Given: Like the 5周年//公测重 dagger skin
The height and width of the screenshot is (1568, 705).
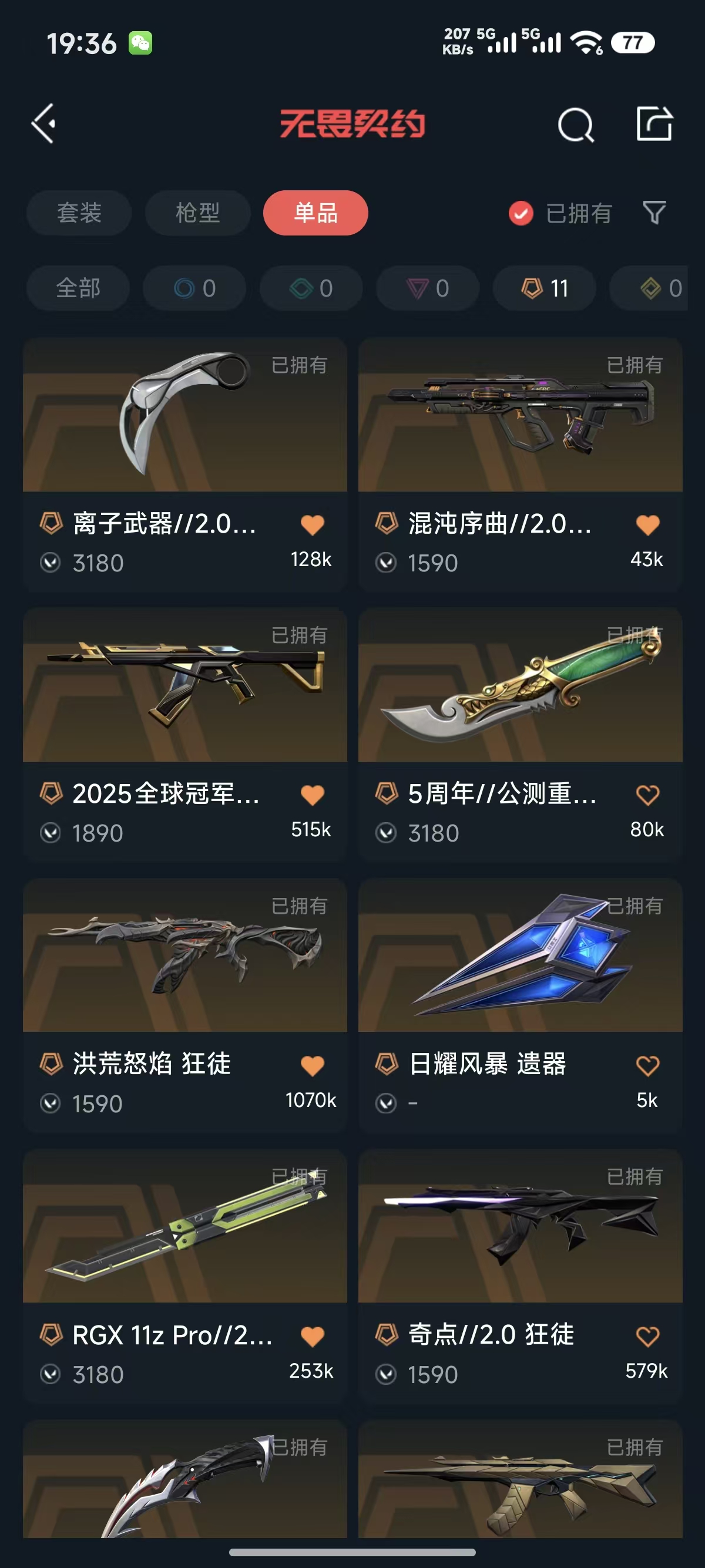Looking at the screenshot, I should [647, 795].
